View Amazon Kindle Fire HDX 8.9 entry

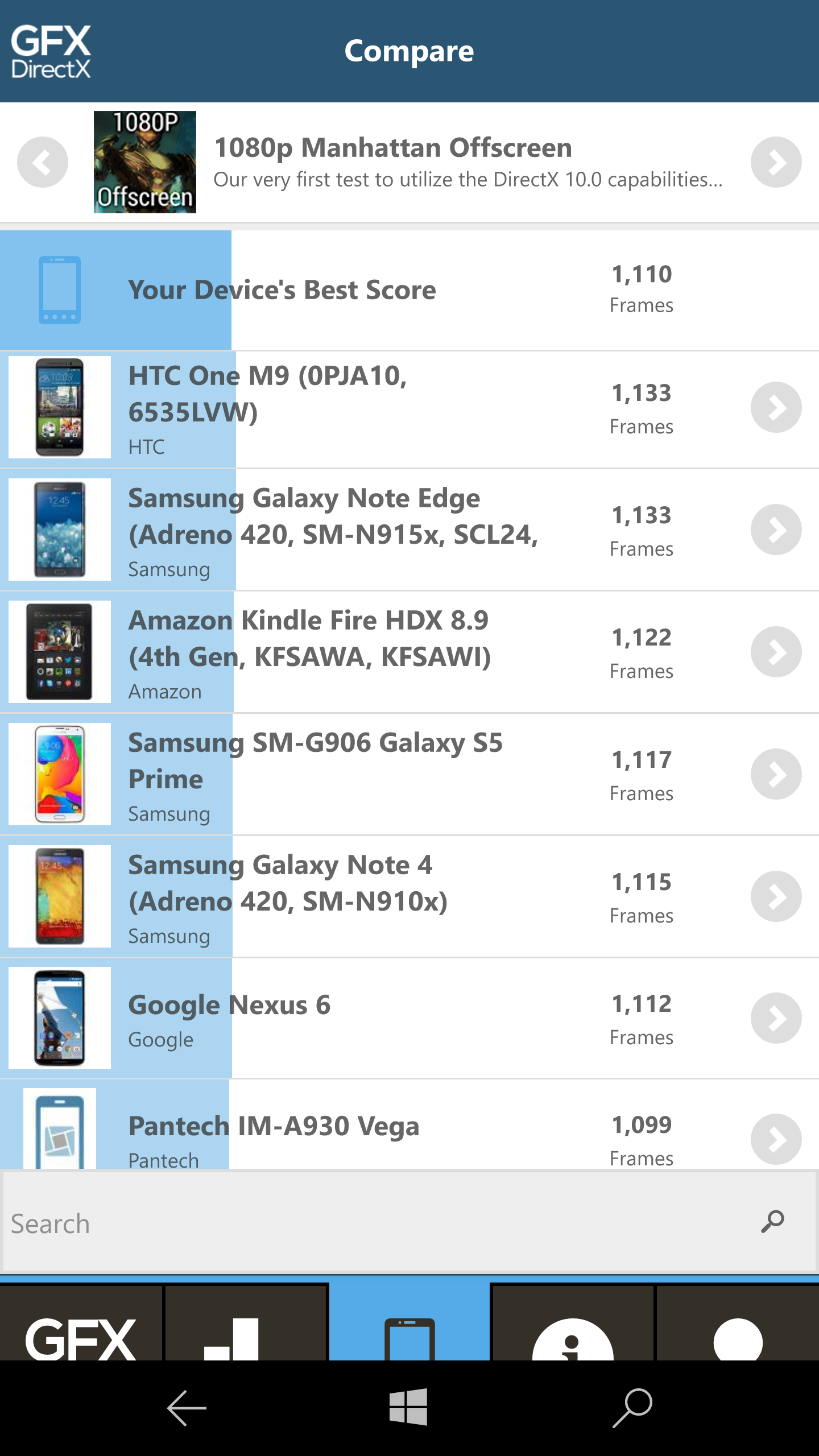pos(409,652)
